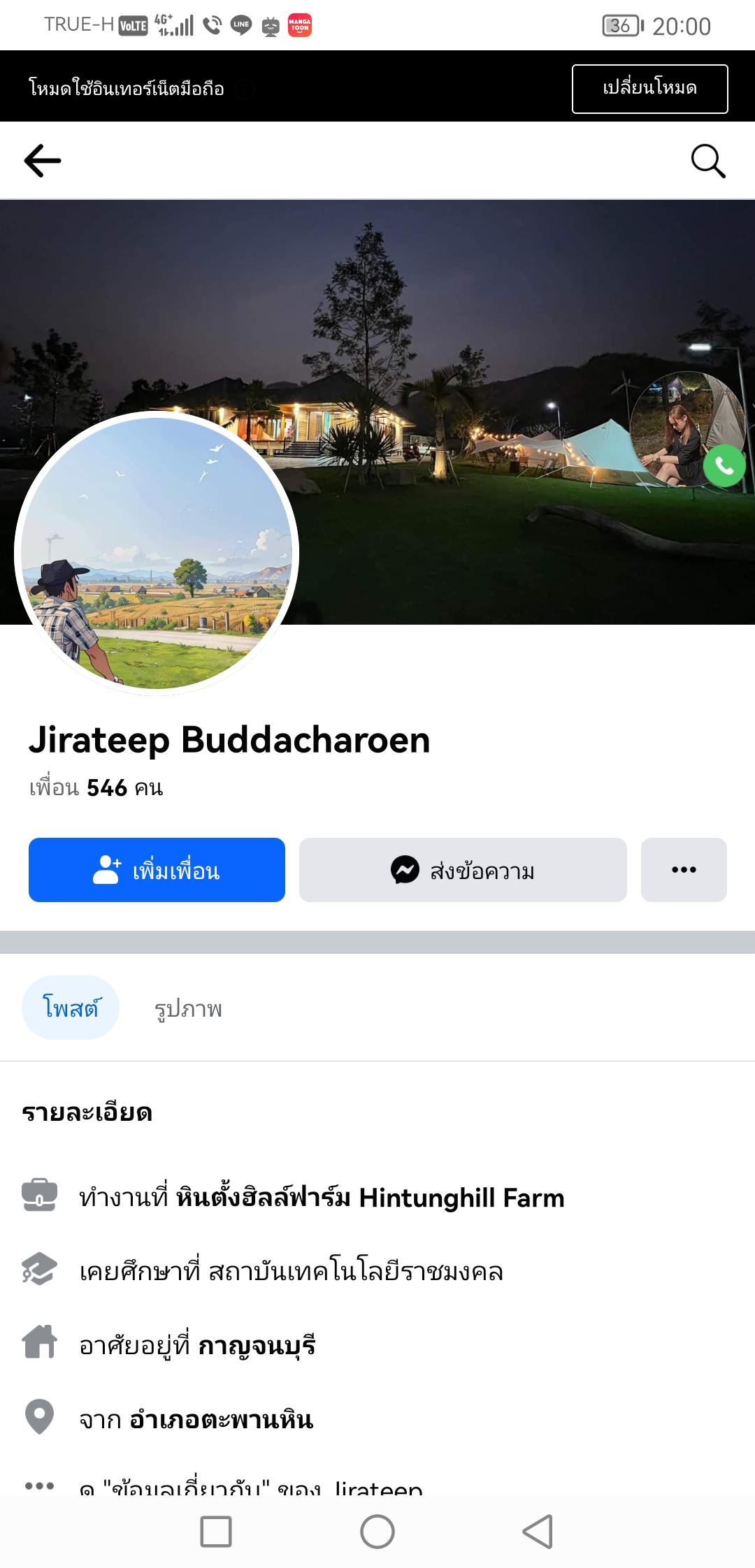Open recent apps with the square button
This screenshot has width=755, height=1568.
(216, 1532)
